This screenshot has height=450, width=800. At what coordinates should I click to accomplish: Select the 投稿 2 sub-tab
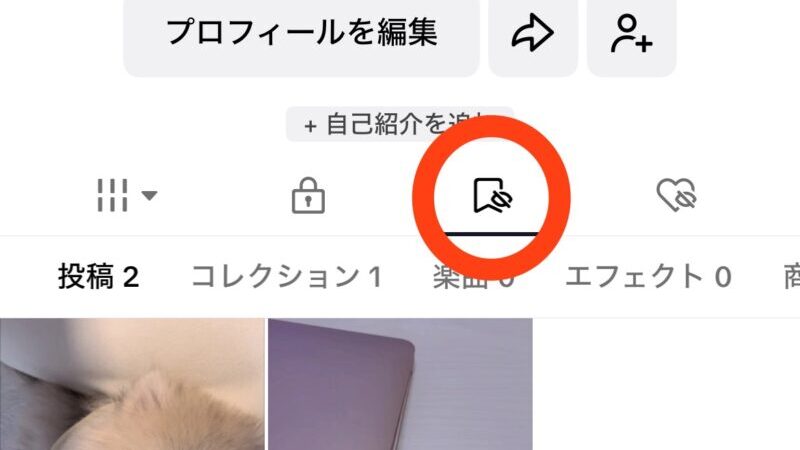98,277
